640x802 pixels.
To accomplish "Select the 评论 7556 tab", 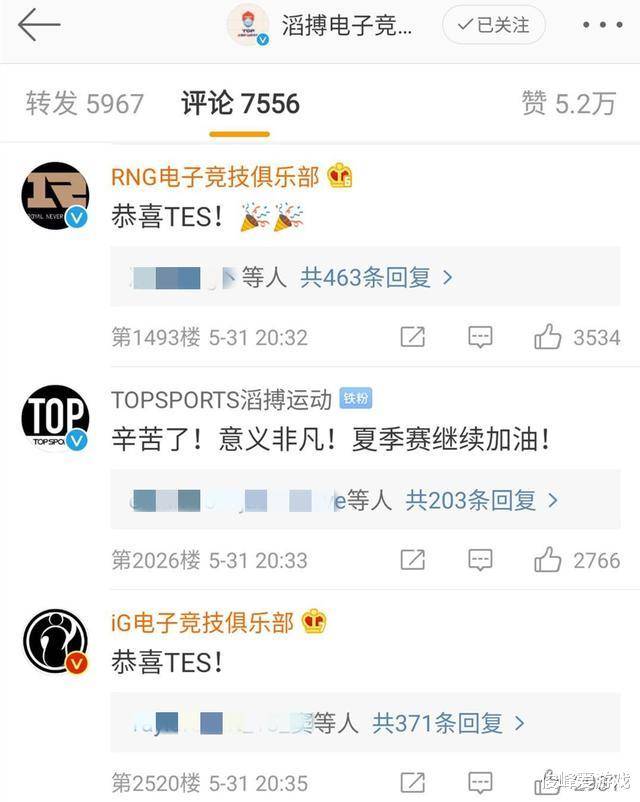I will click(x=240, y=103).
